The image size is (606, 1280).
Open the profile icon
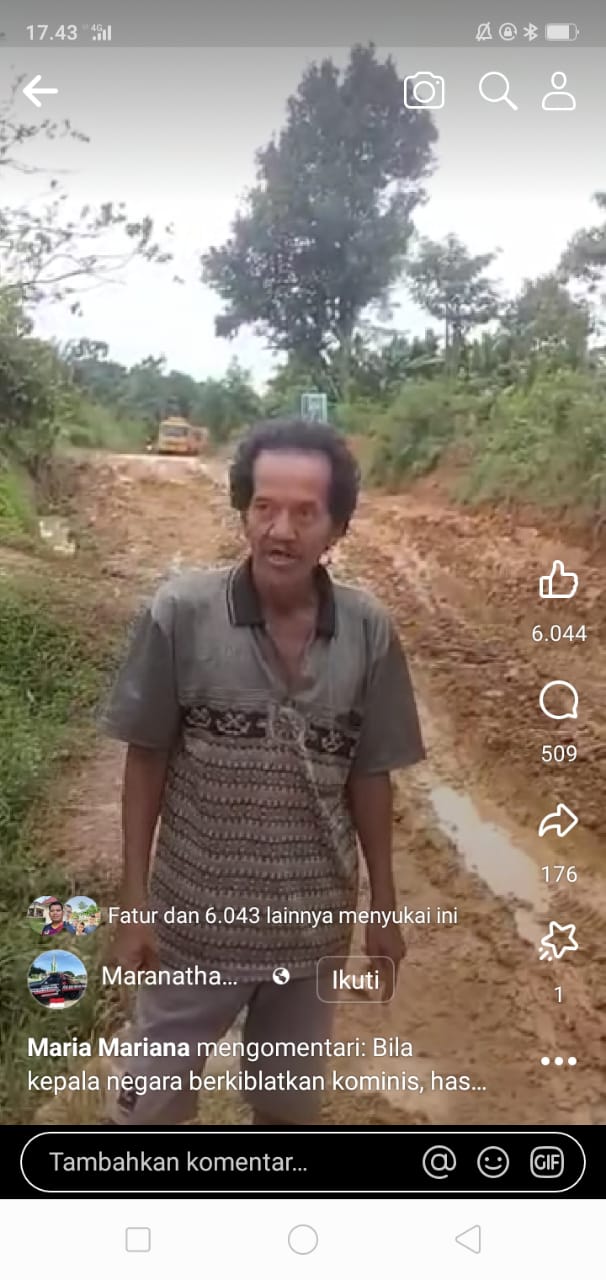[x=559, y=91]
